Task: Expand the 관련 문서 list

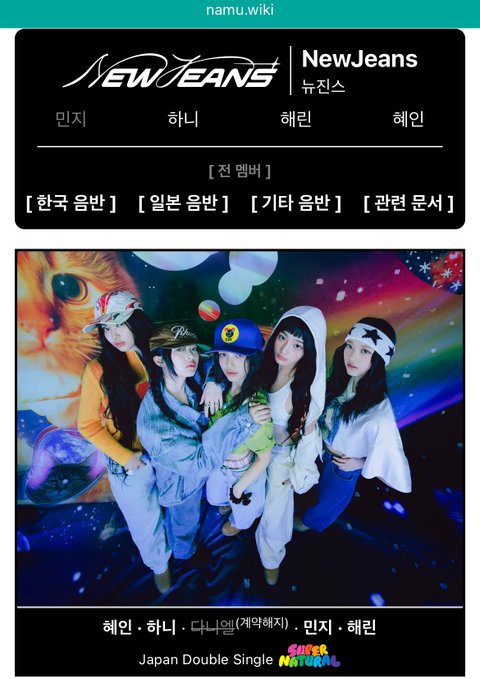Action: coord(408,203)
